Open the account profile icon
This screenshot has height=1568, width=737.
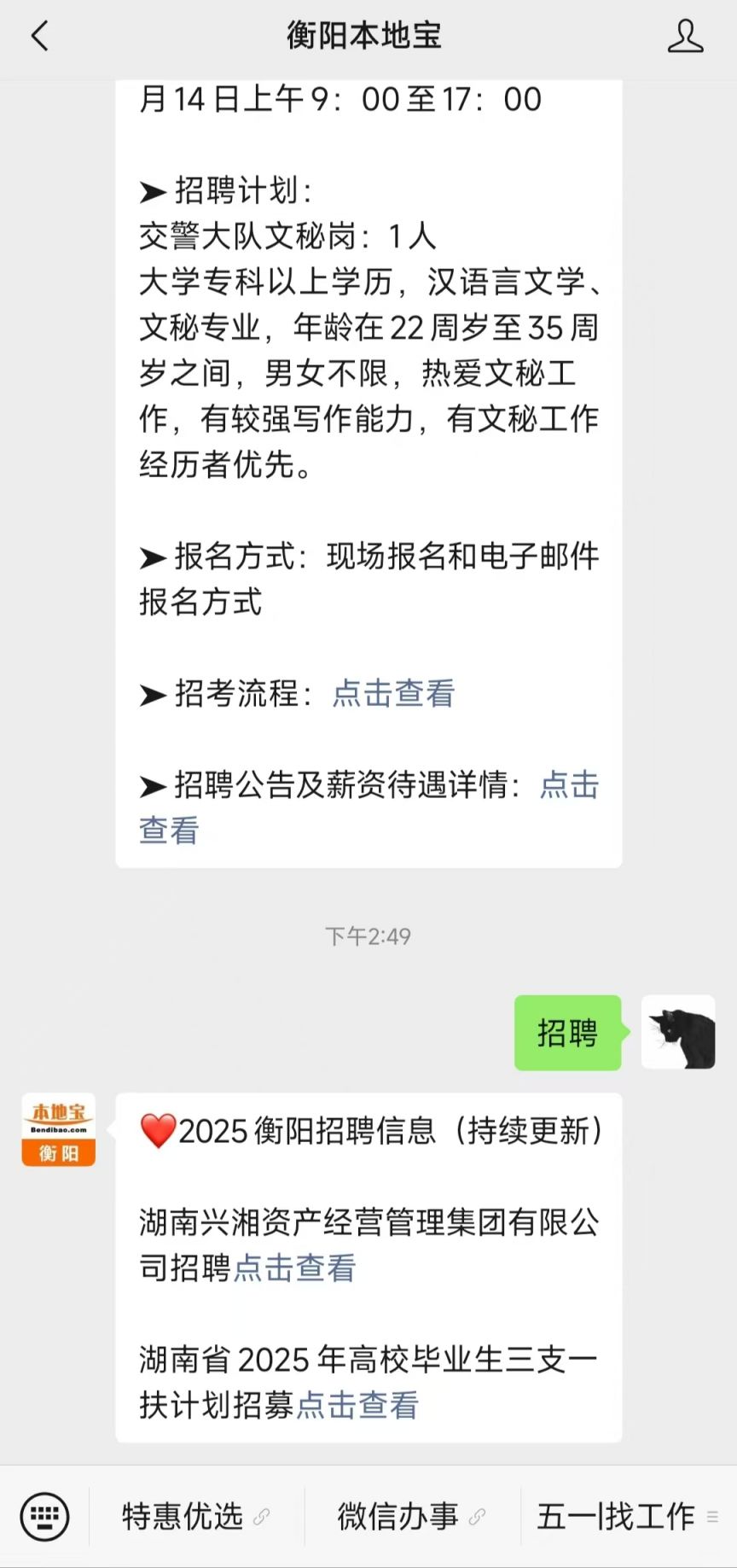tap(685, 37)
